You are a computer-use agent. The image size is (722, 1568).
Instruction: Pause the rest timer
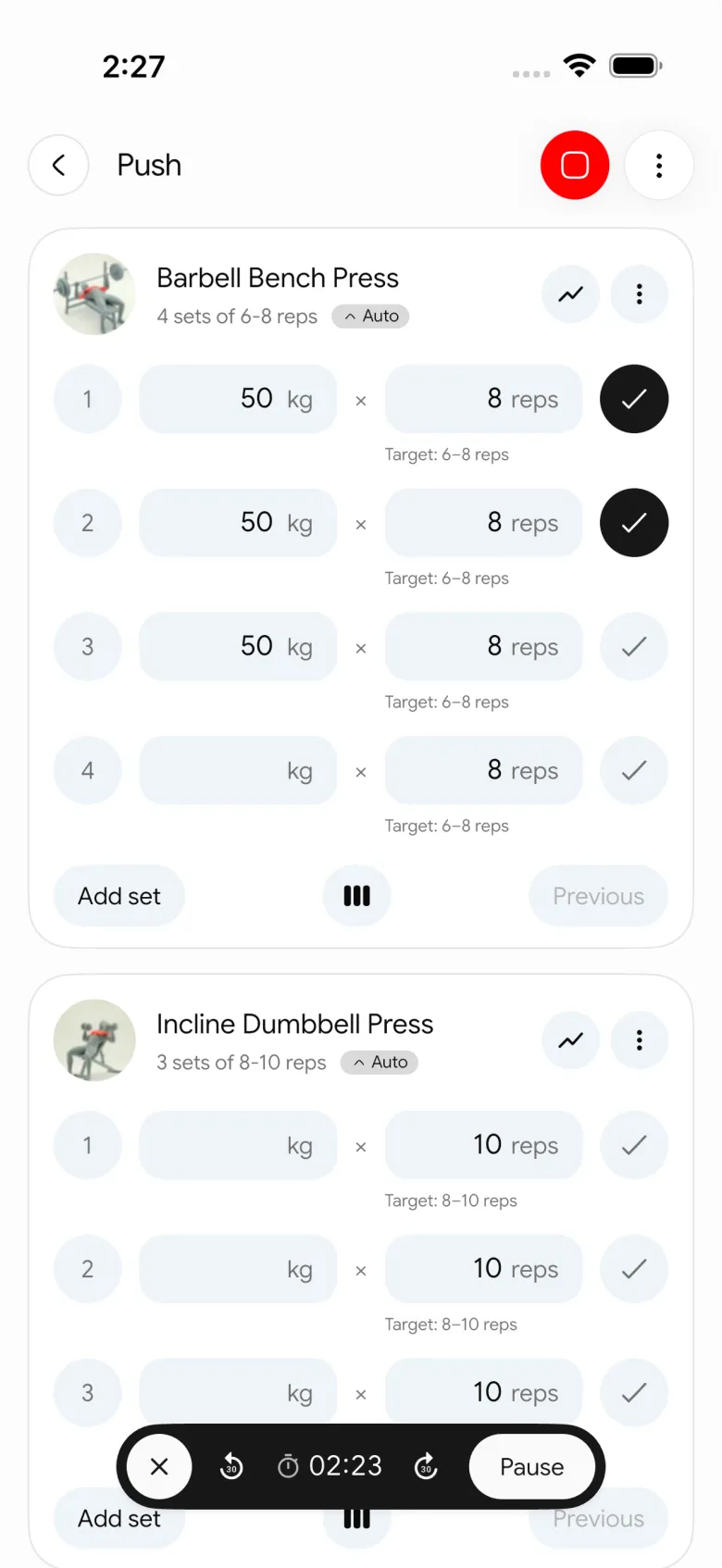pos(532,1466)
